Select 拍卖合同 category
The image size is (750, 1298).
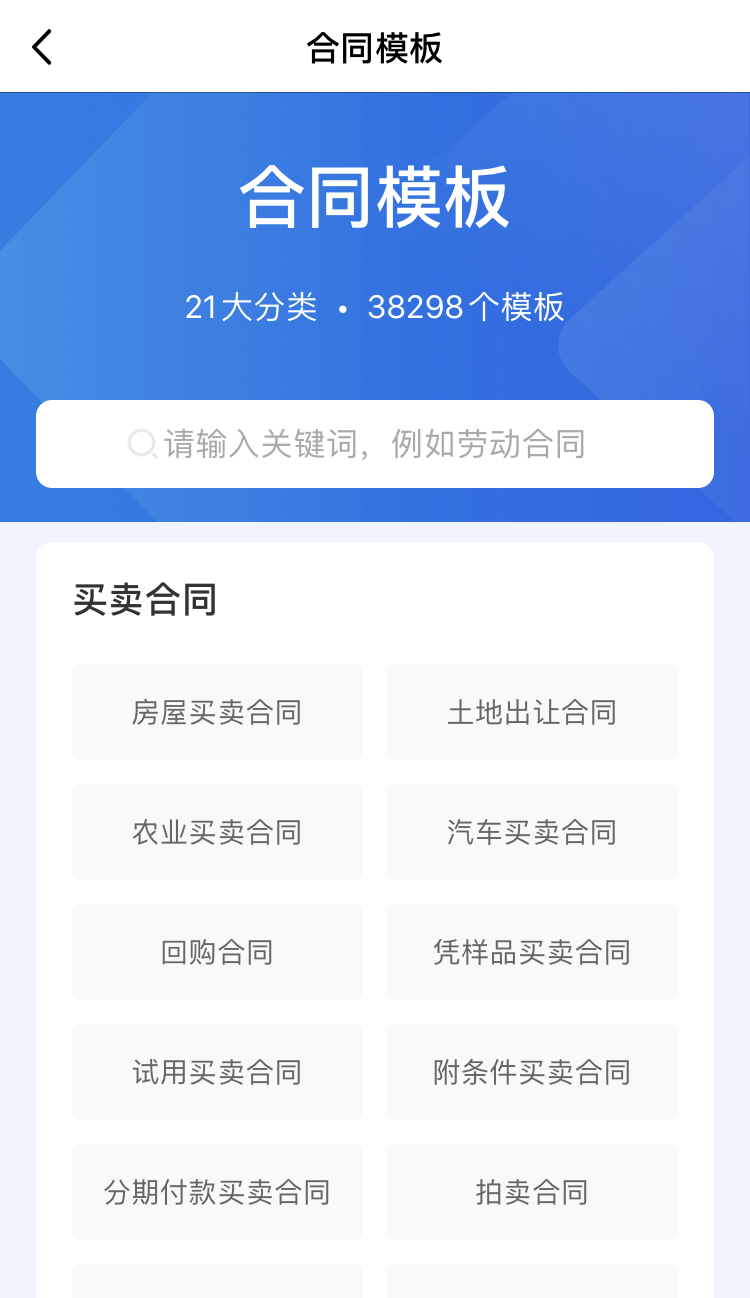coord(532,1192)
